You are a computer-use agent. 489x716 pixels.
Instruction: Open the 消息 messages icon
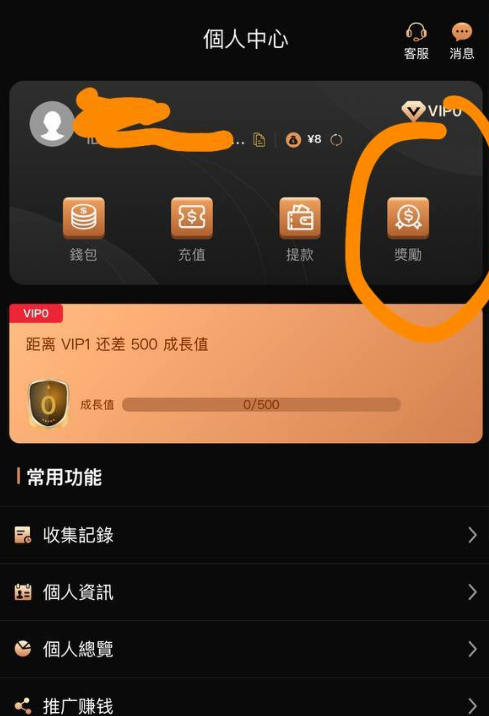462,42
